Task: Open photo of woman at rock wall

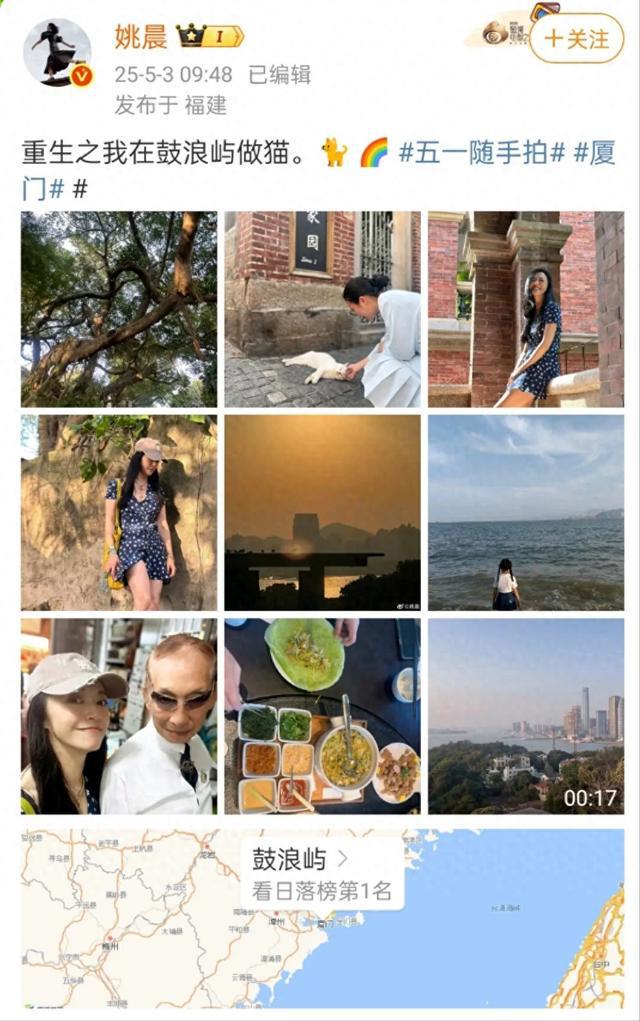Action: click(118, 512)
